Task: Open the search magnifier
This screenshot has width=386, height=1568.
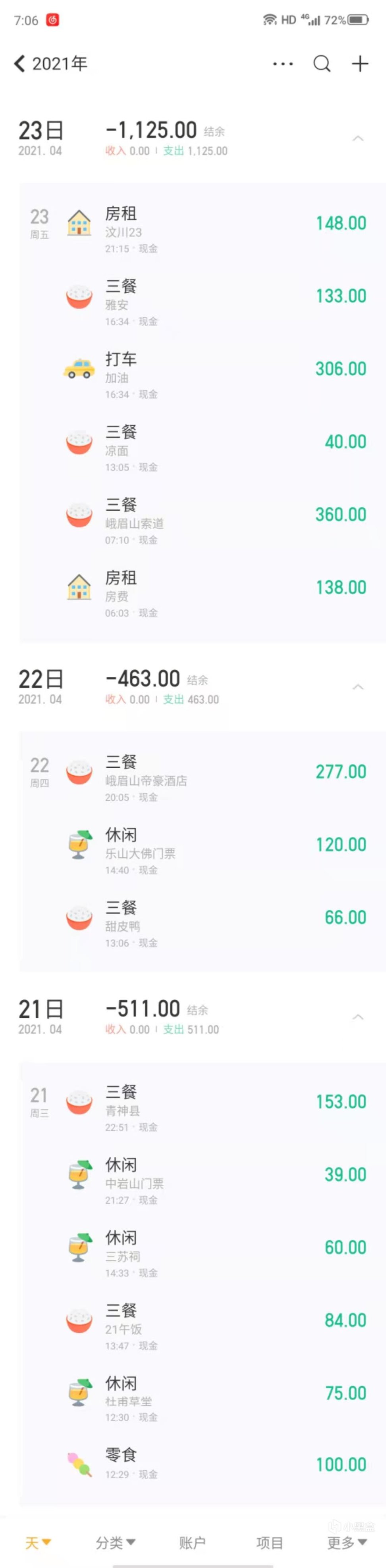Action: tap(321, 64)
